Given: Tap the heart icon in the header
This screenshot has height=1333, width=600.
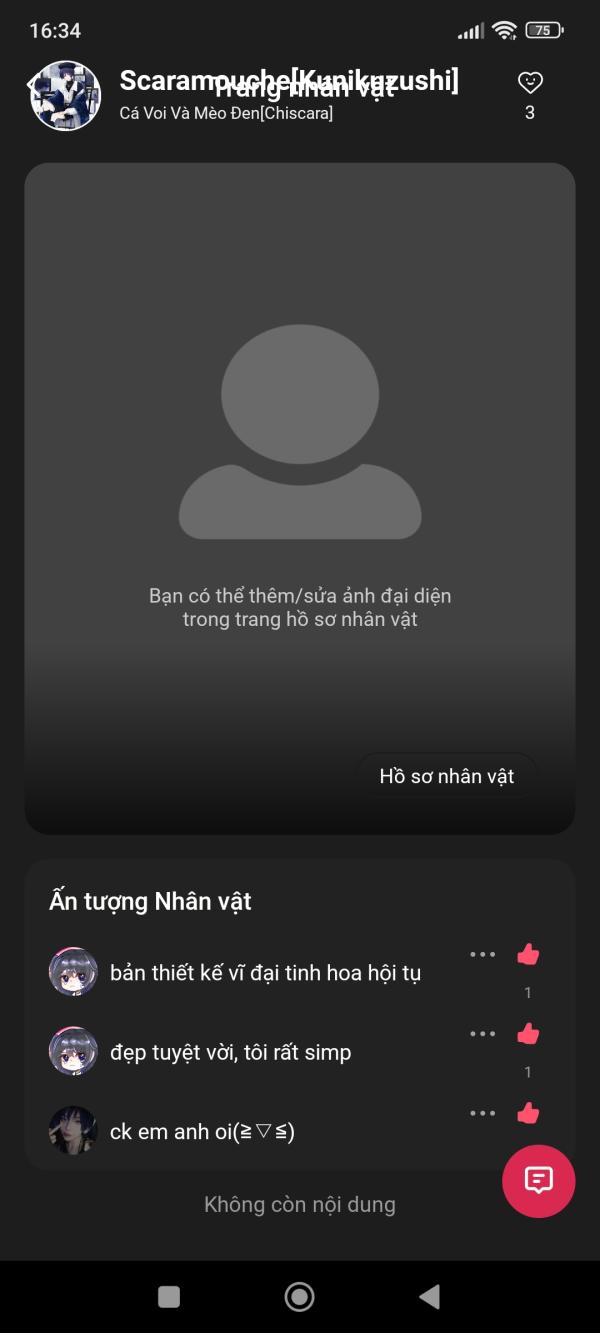Looking at the screenshot, I should click(530, 83).
